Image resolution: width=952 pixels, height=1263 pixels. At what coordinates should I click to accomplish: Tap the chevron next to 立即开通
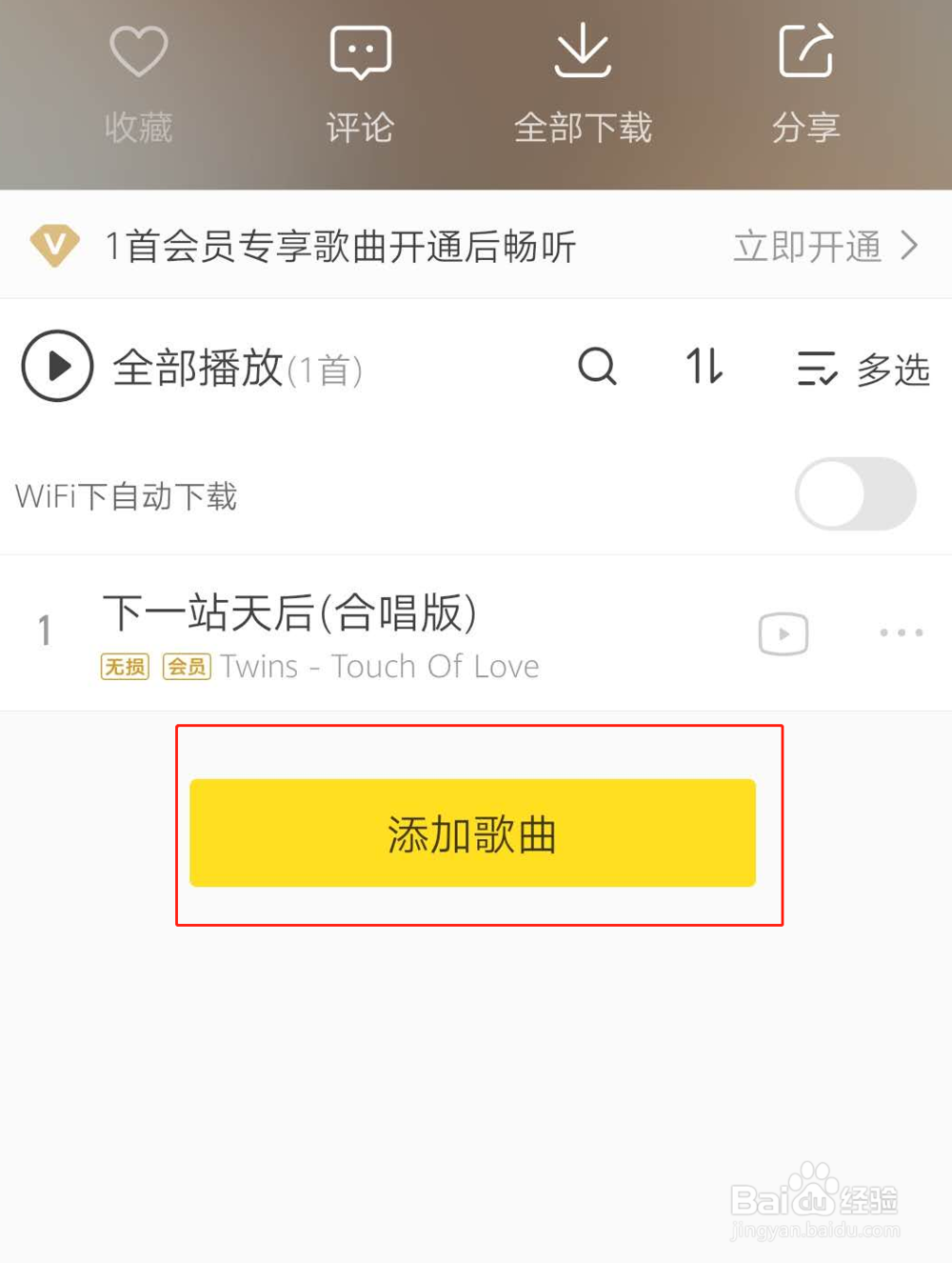coord(910,246)
